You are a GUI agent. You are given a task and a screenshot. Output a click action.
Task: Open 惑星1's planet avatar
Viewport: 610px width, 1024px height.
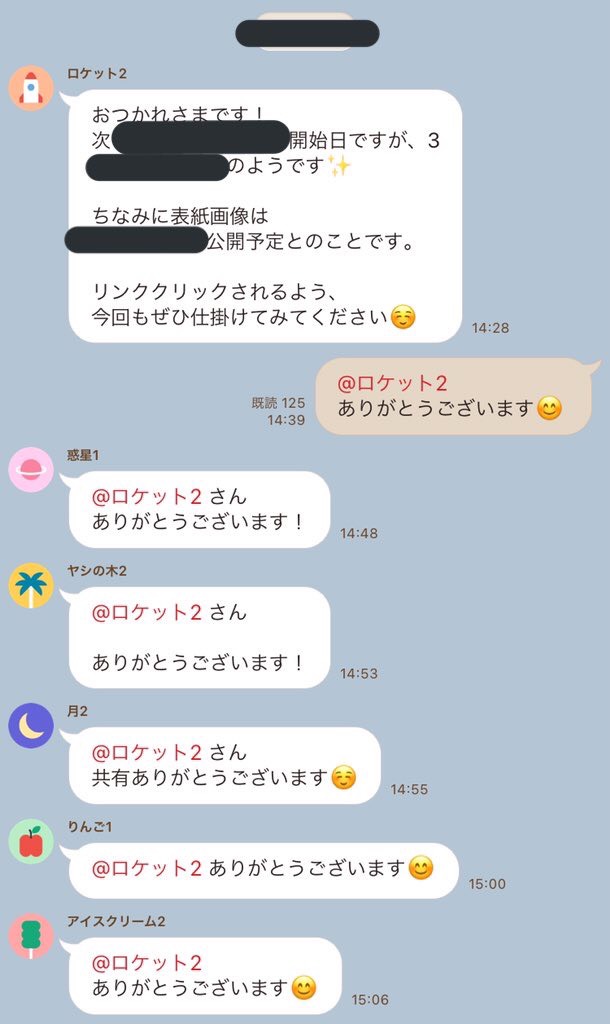point(31,469)
